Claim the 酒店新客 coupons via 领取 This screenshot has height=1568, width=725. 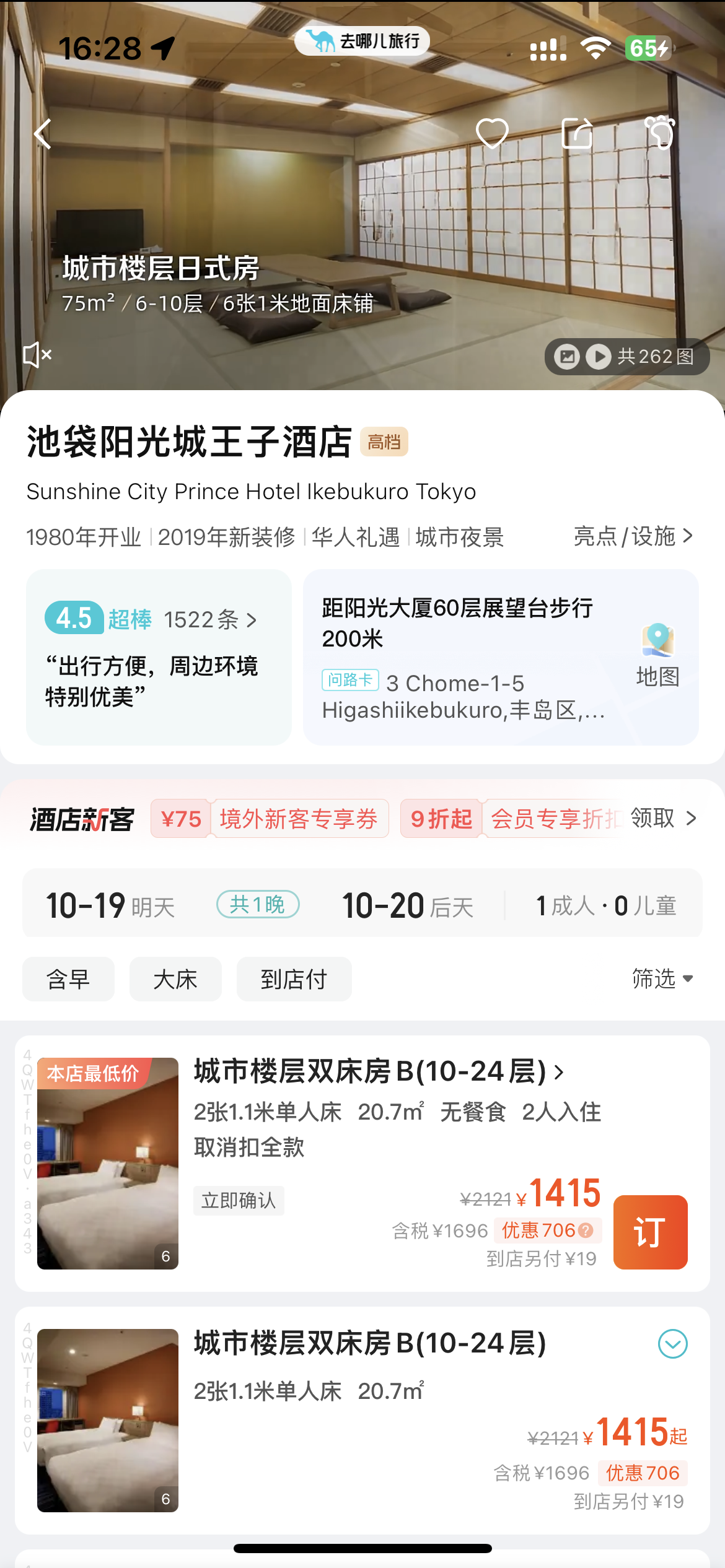[x=662, y=819]
